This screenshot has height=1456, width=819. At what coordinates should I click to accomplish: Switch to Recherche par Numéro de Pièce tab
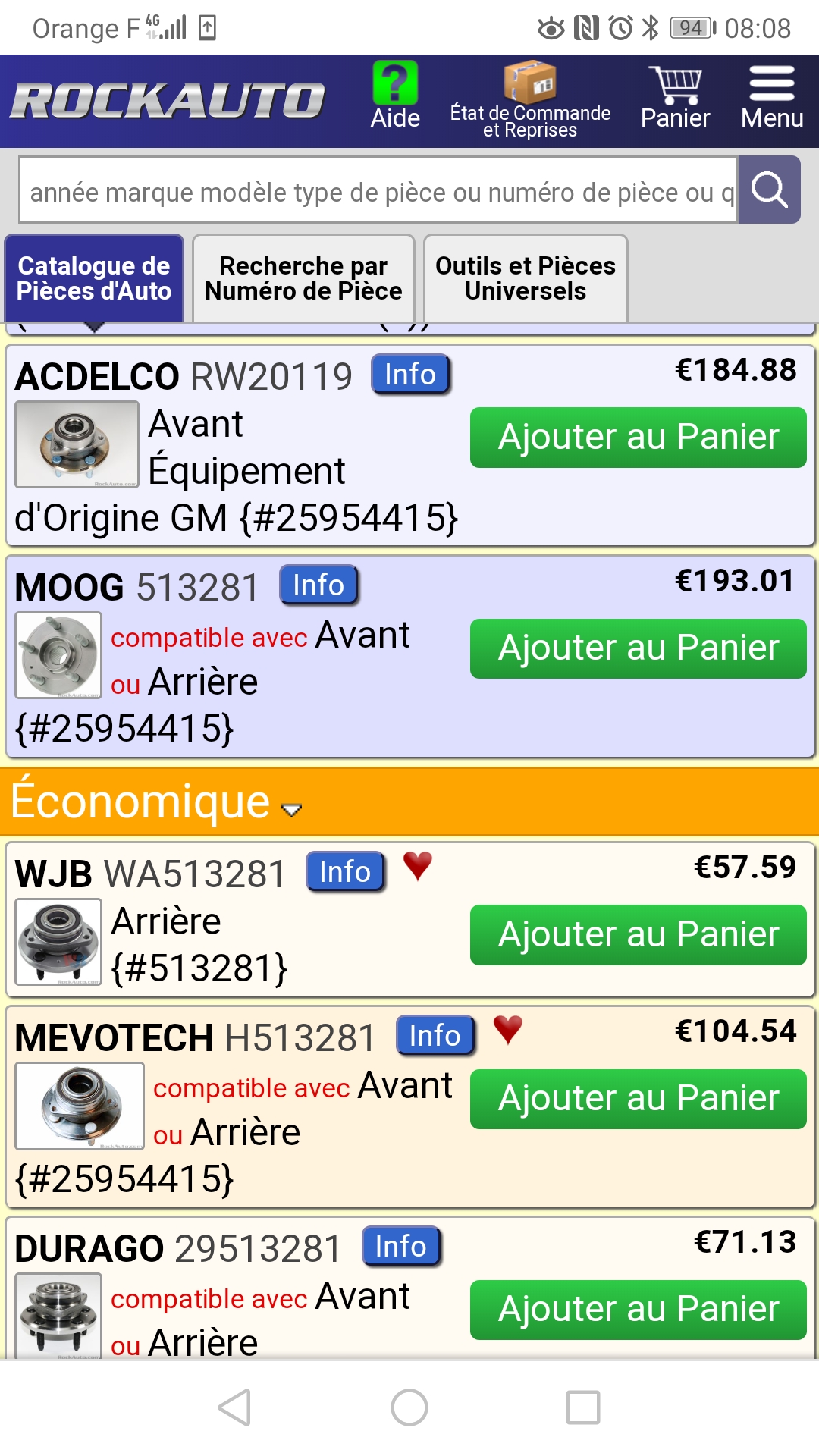click(x=303, y=278)
